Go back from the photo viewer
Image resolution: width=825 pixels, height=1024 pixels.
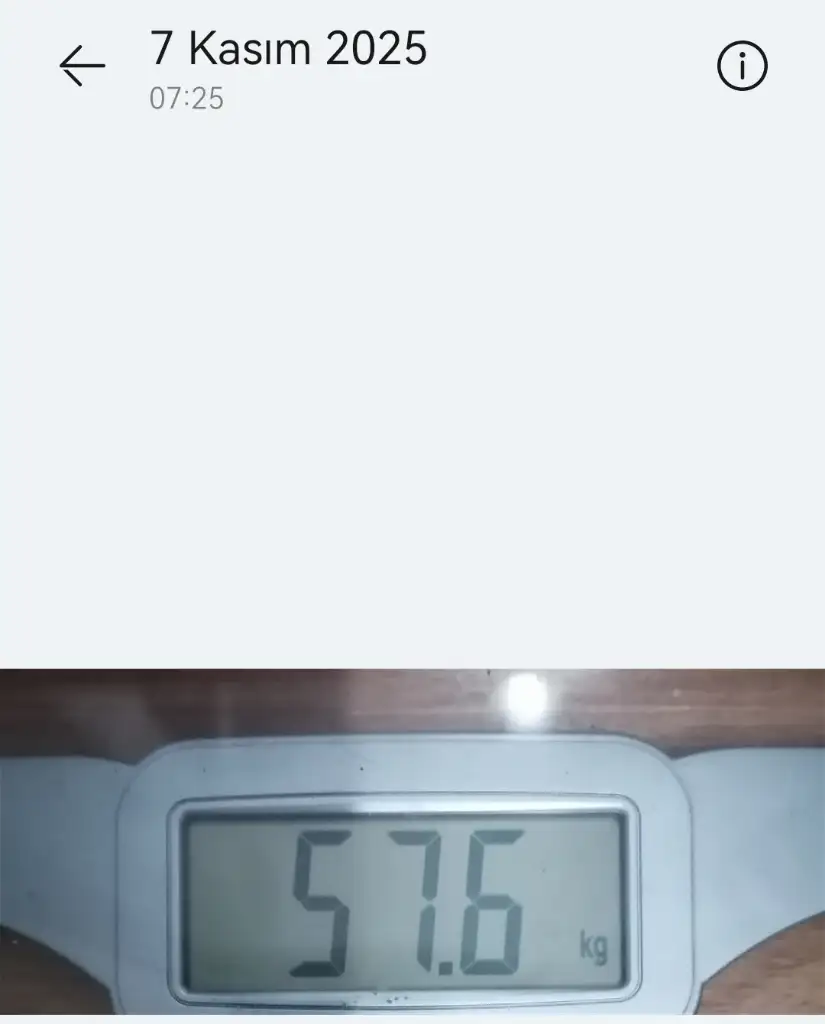[82, 66]
